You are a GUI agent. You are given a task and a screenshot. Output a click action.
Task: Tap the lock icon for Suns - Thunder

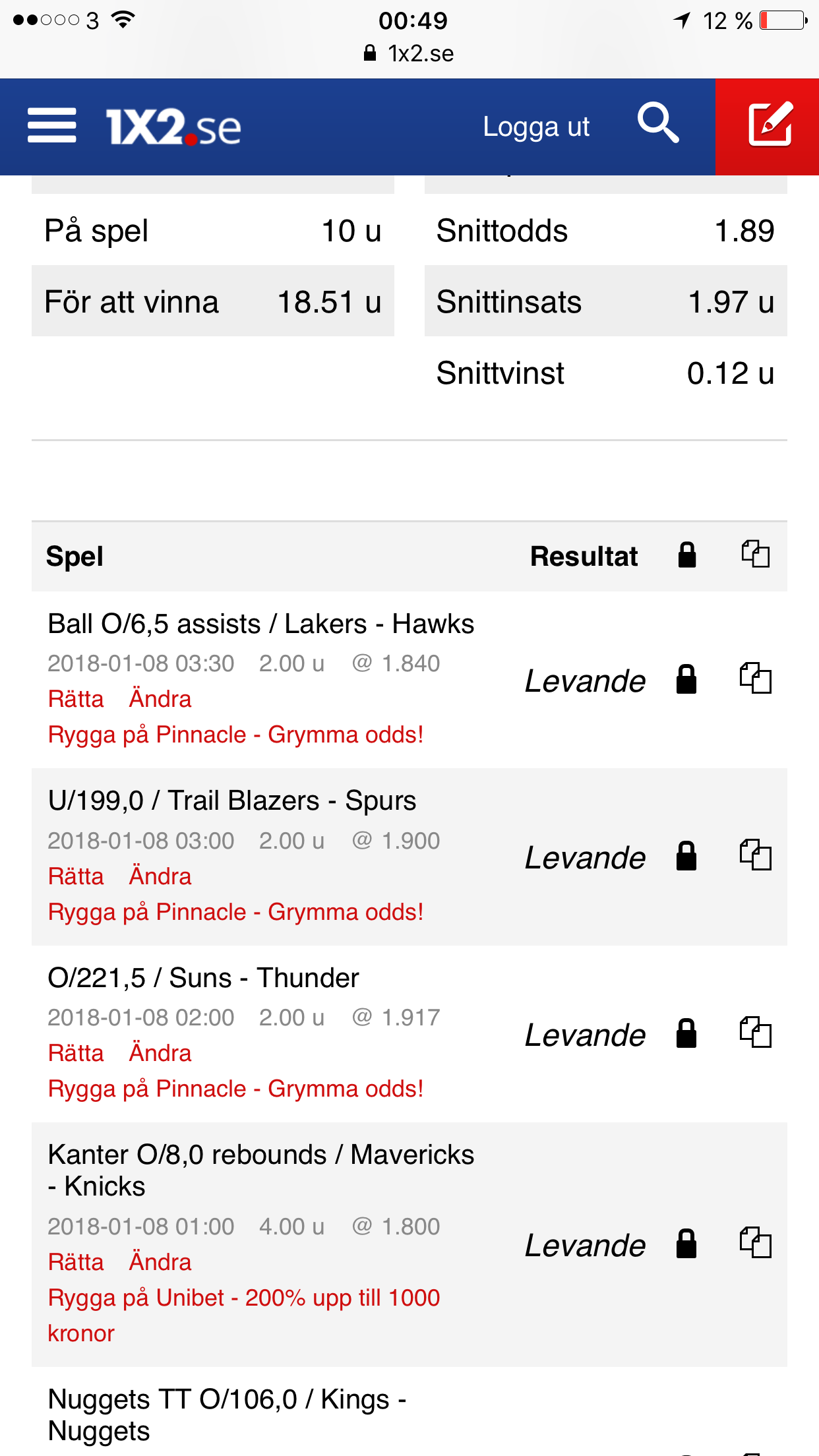(686, 1034)
